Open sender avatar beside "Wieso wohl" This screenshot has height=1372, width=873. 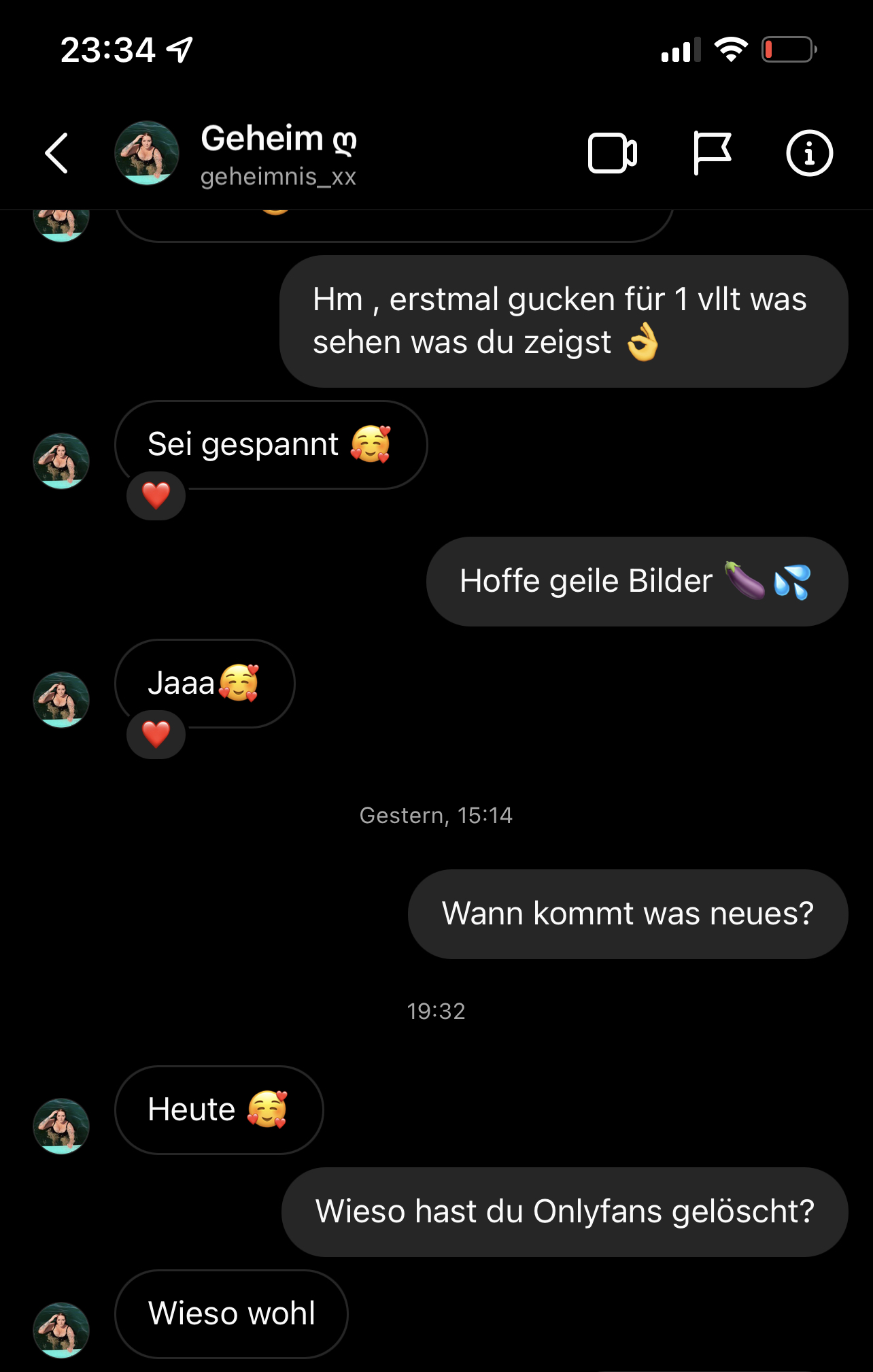coord(61,1330)
